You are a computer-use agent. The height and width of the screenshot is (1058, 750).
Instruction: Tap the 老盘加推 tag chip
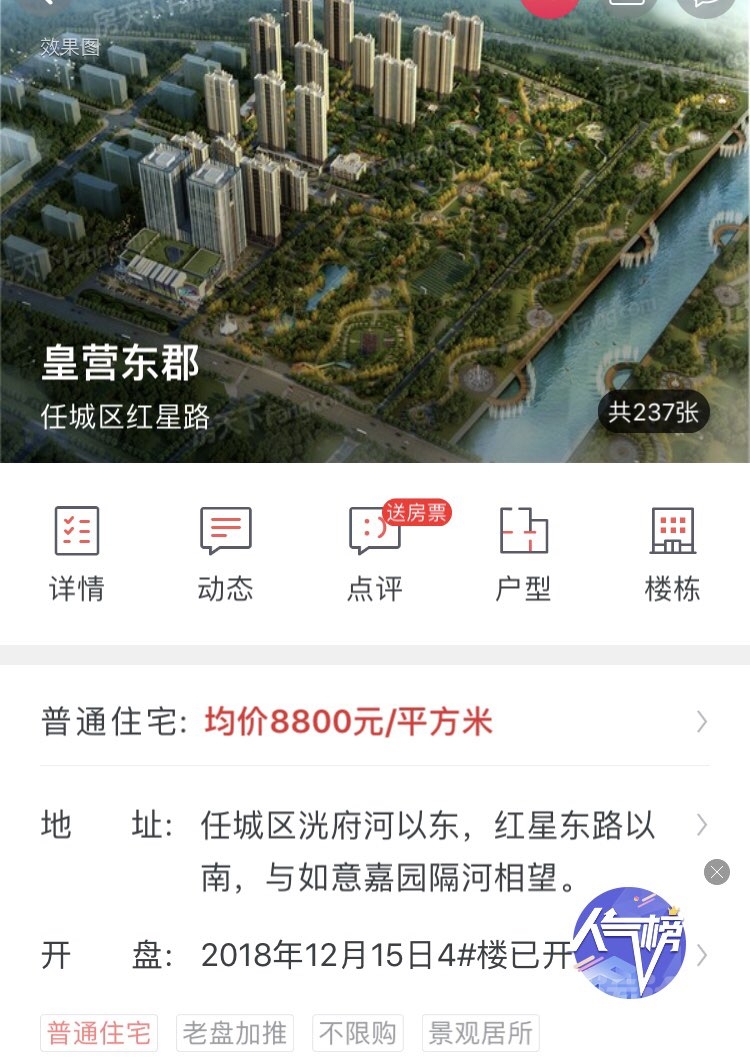pos(236,1032)
